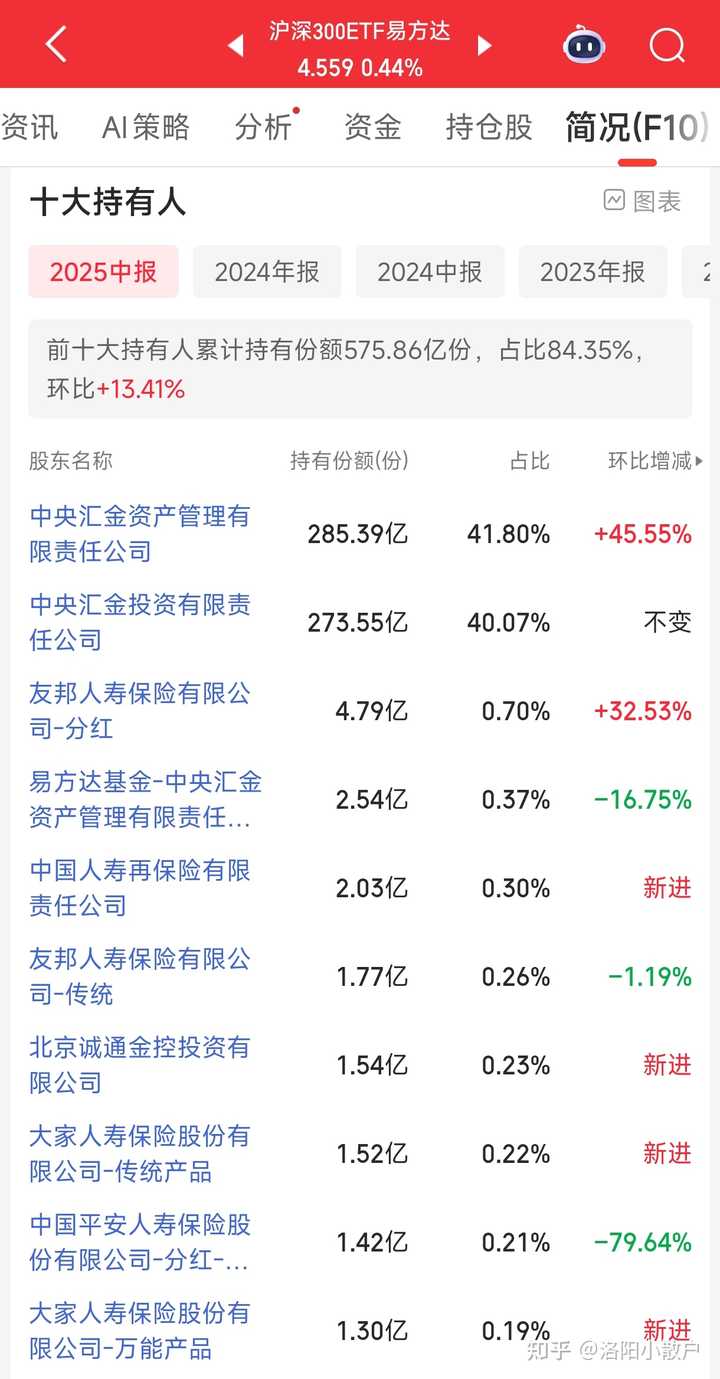The height and width of the screenshot is (1379, 720).
Task: Open holder 北京诚通金控投资有限公司
Action: coord(140,1065)
